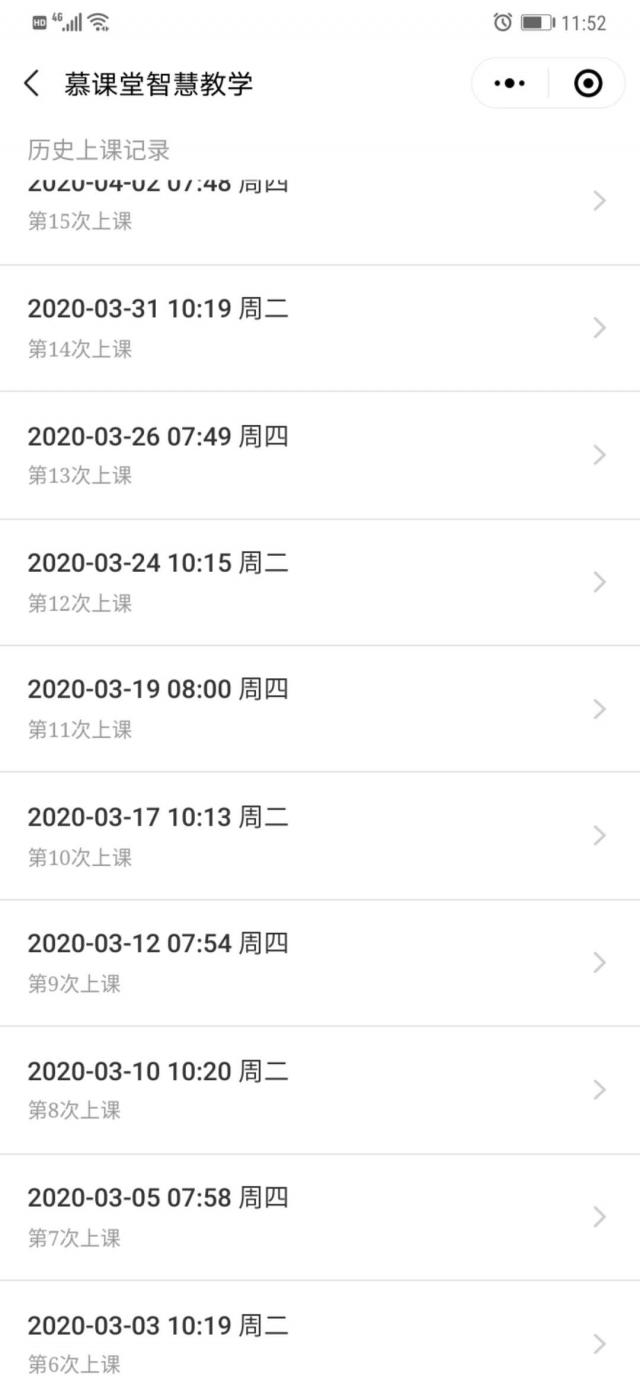Go back from 慕课堂智慧教学
640x1387 pixels.
pyautogui.click(x=32, y=83)
